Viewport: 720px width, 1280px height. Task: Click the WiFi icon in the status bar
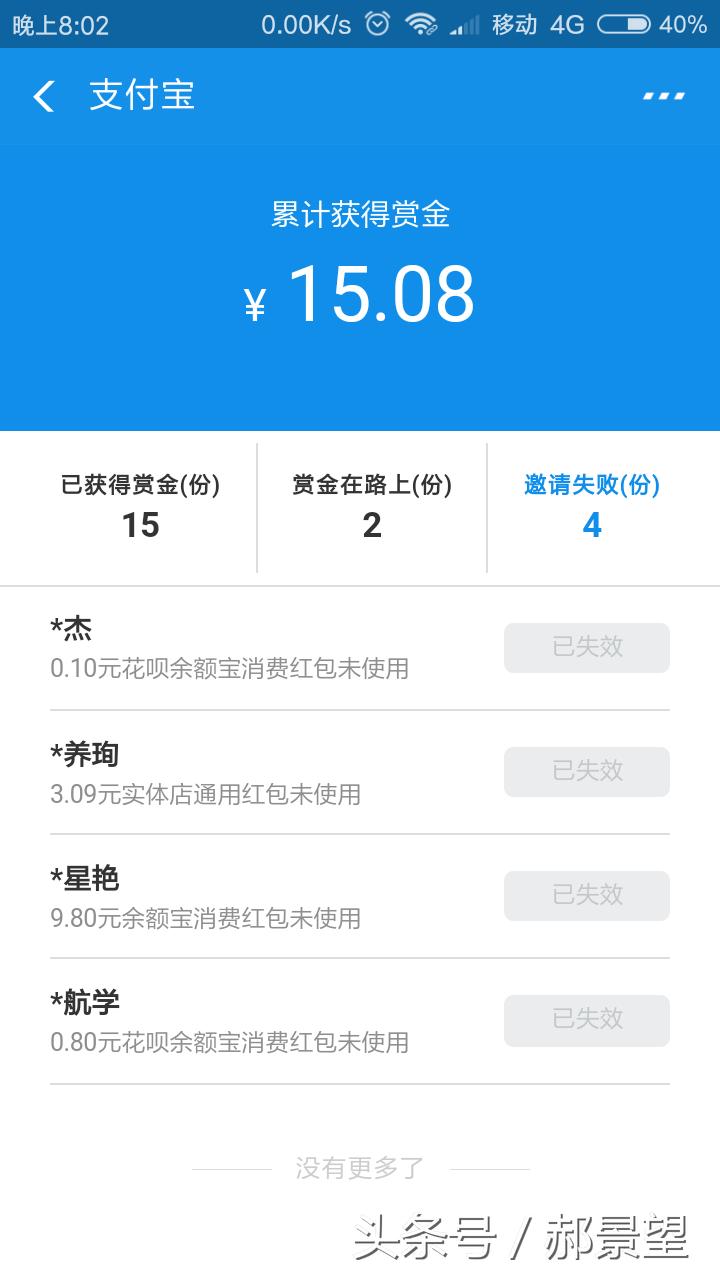click(422, 27)
